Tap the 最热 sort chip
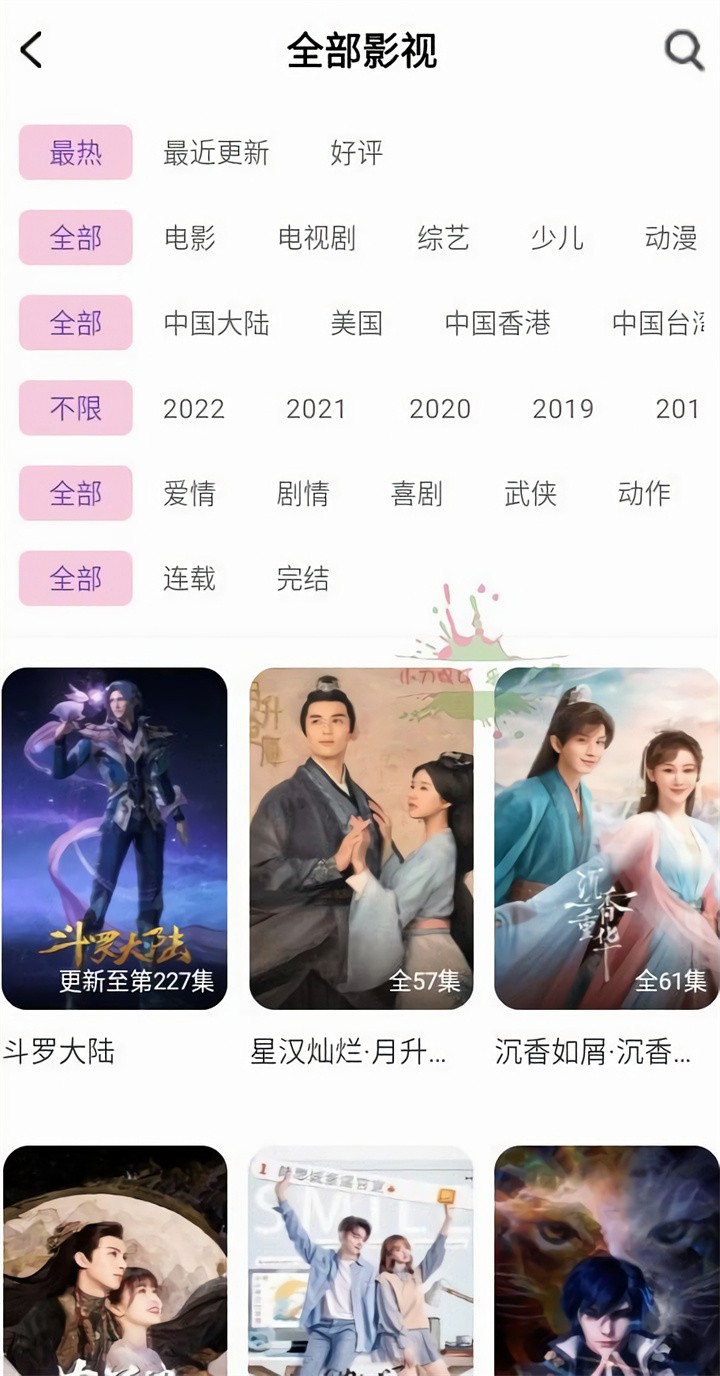Screen dimensions: 720x1376 76,153
